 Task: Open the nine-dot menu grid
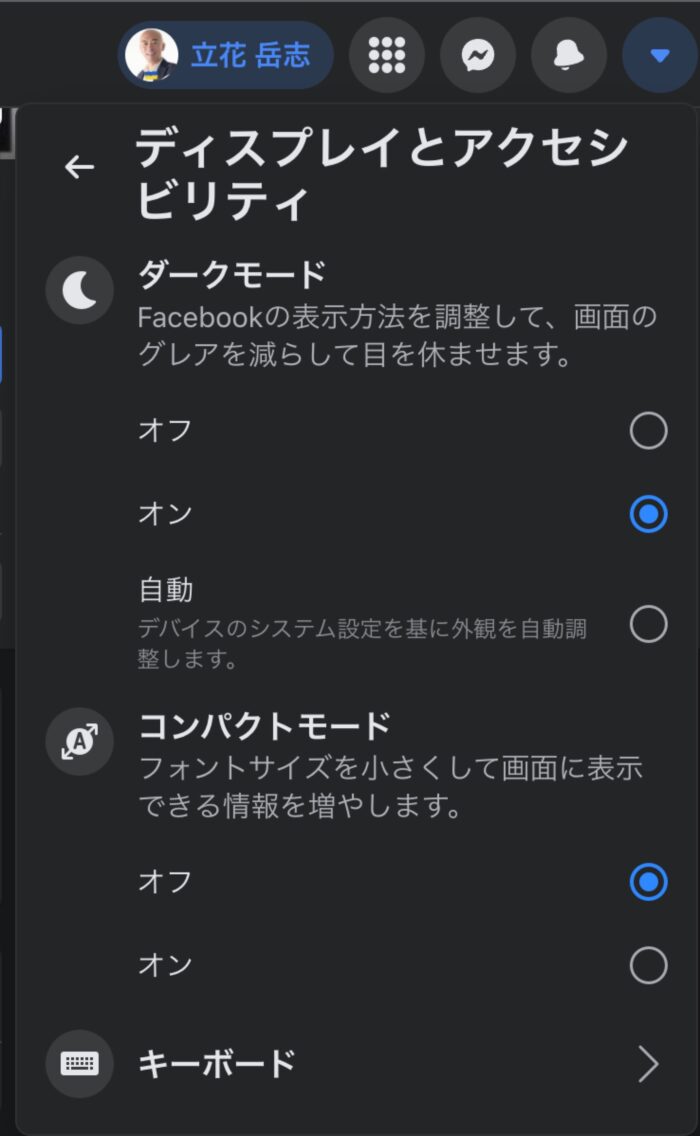[387, 55]
